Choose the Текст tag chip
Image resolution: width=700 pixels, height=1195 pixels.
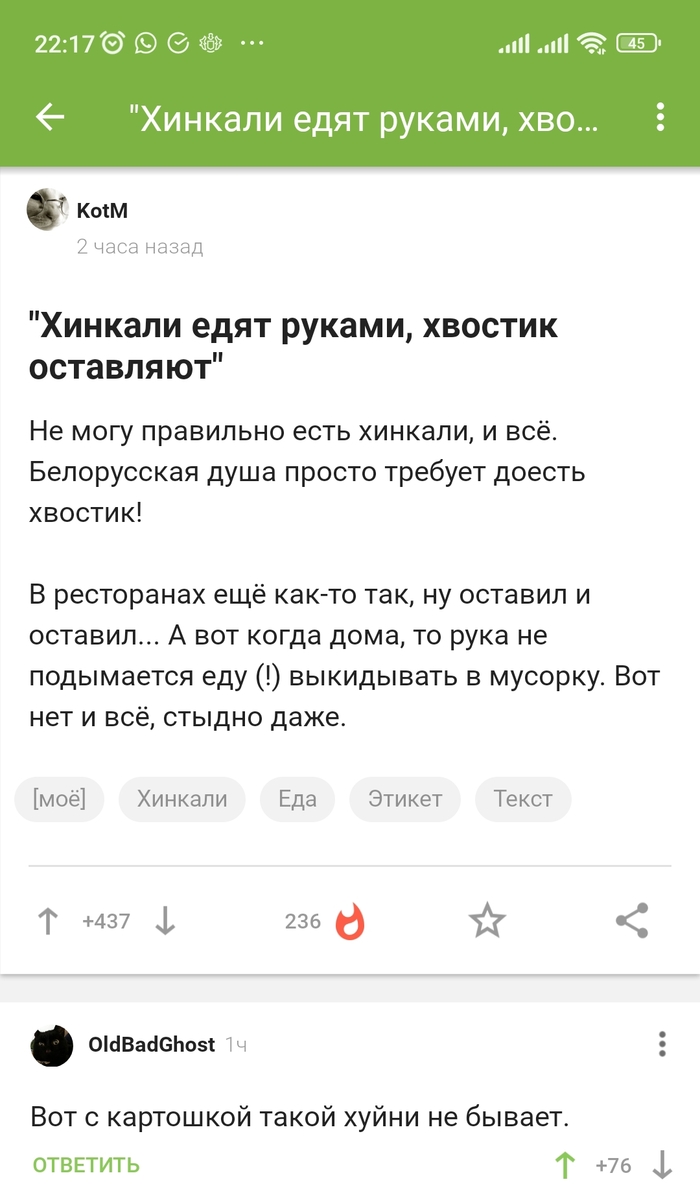pos(522,799)
